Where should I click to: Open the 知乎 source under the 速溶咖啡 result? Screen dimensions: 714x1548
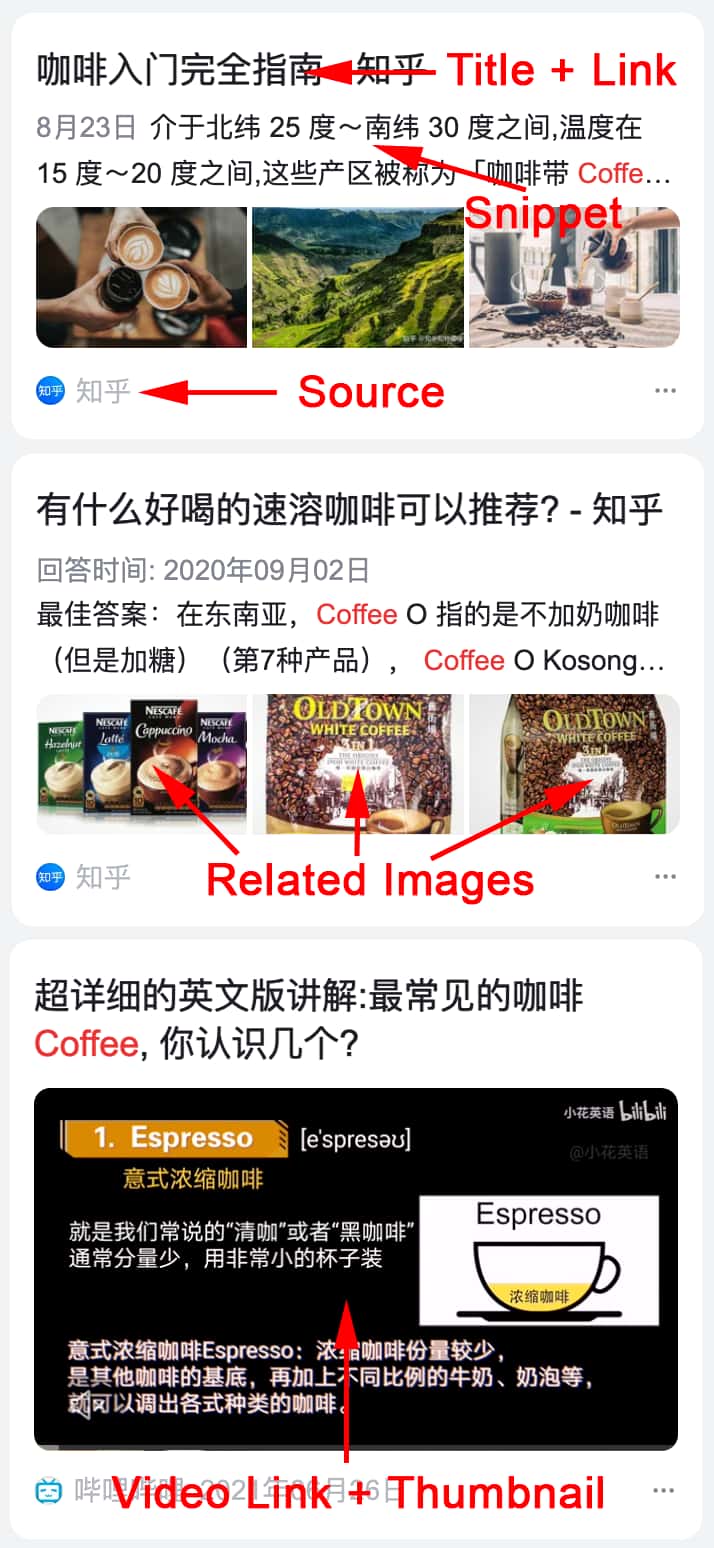click(x=84, y=877)
